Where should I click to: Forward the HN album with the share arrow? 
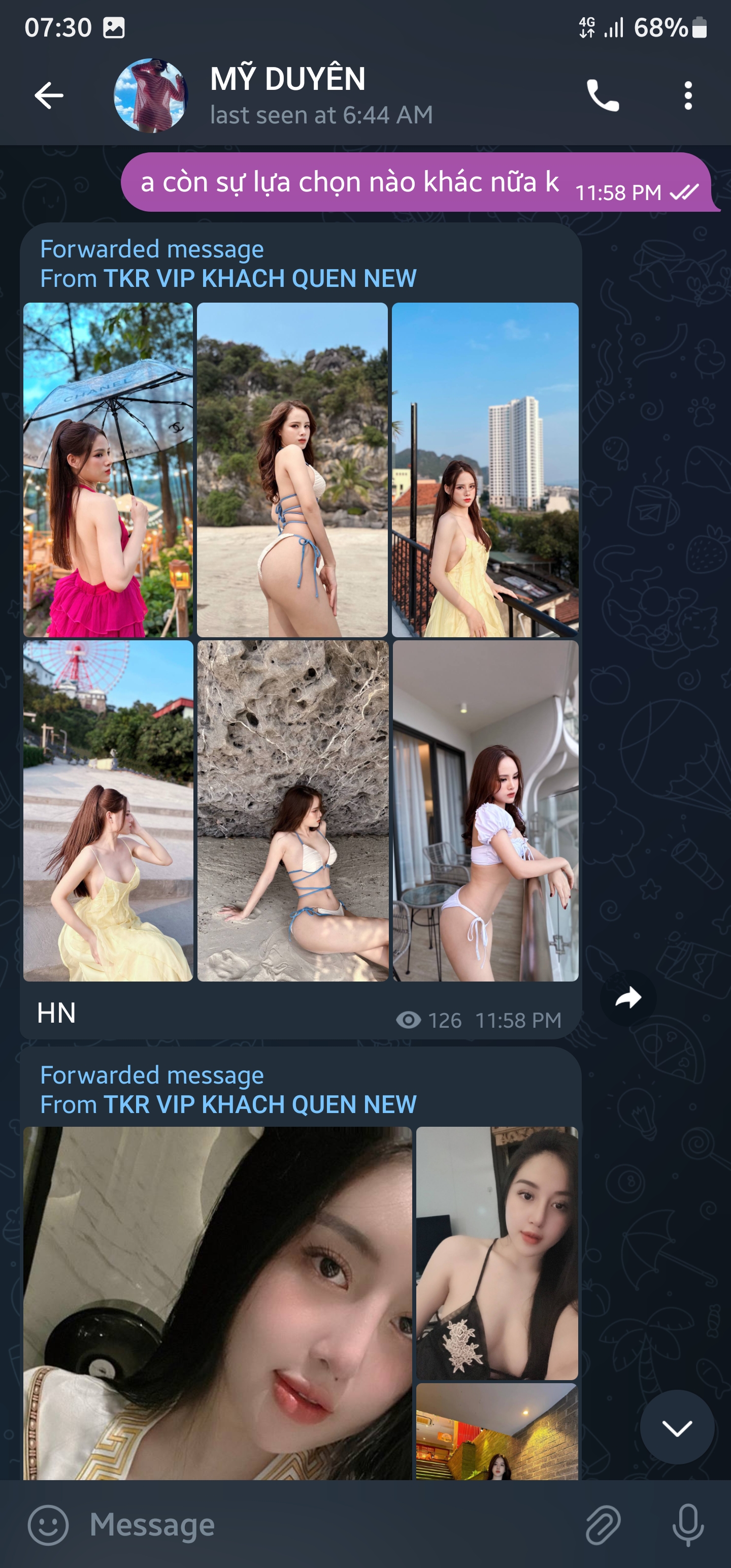(627, 998)
